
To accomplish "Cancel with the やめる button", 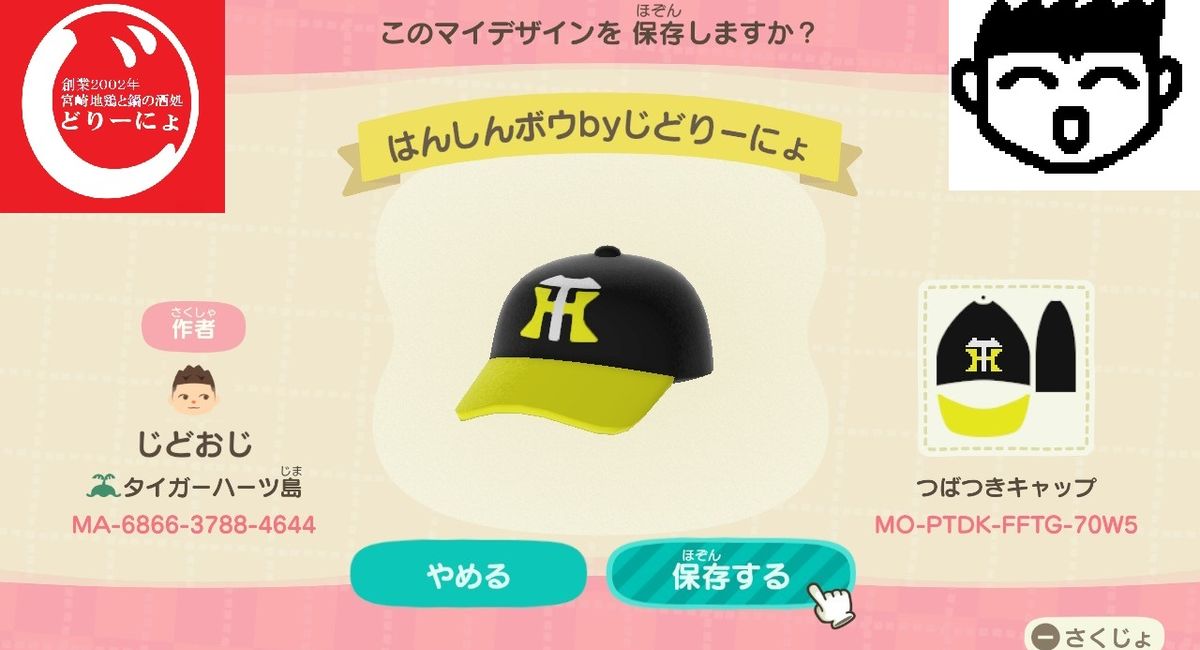I will [x=468, y=576].
